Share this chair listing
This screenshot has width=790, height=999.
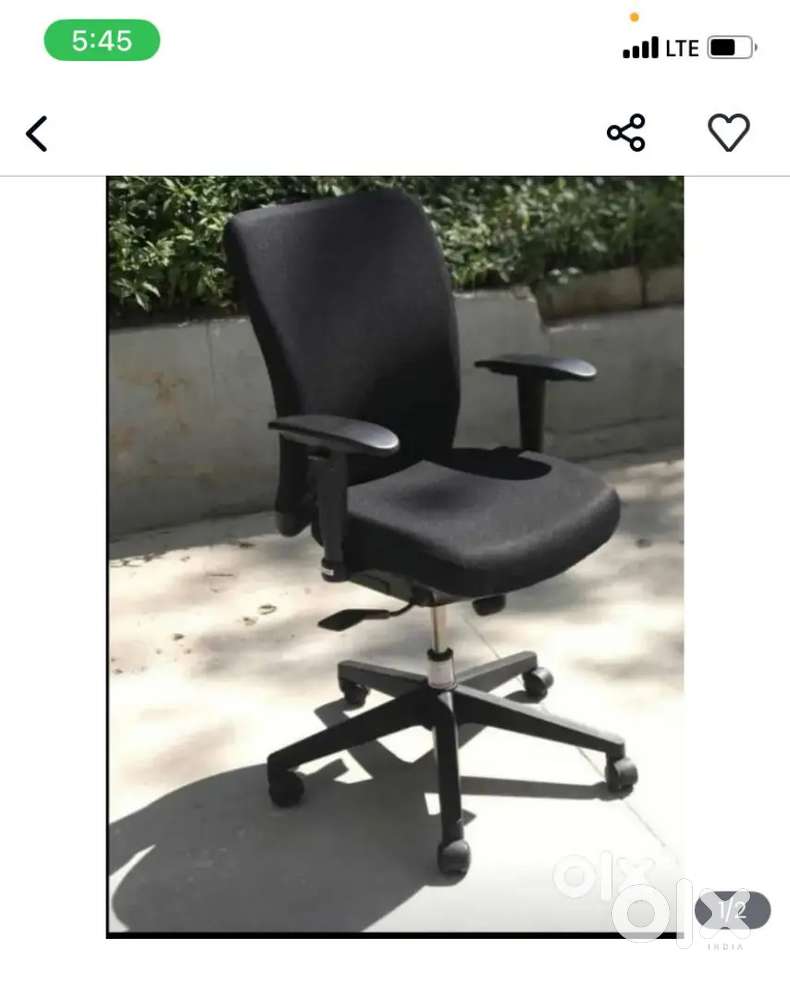click(626, 133)
